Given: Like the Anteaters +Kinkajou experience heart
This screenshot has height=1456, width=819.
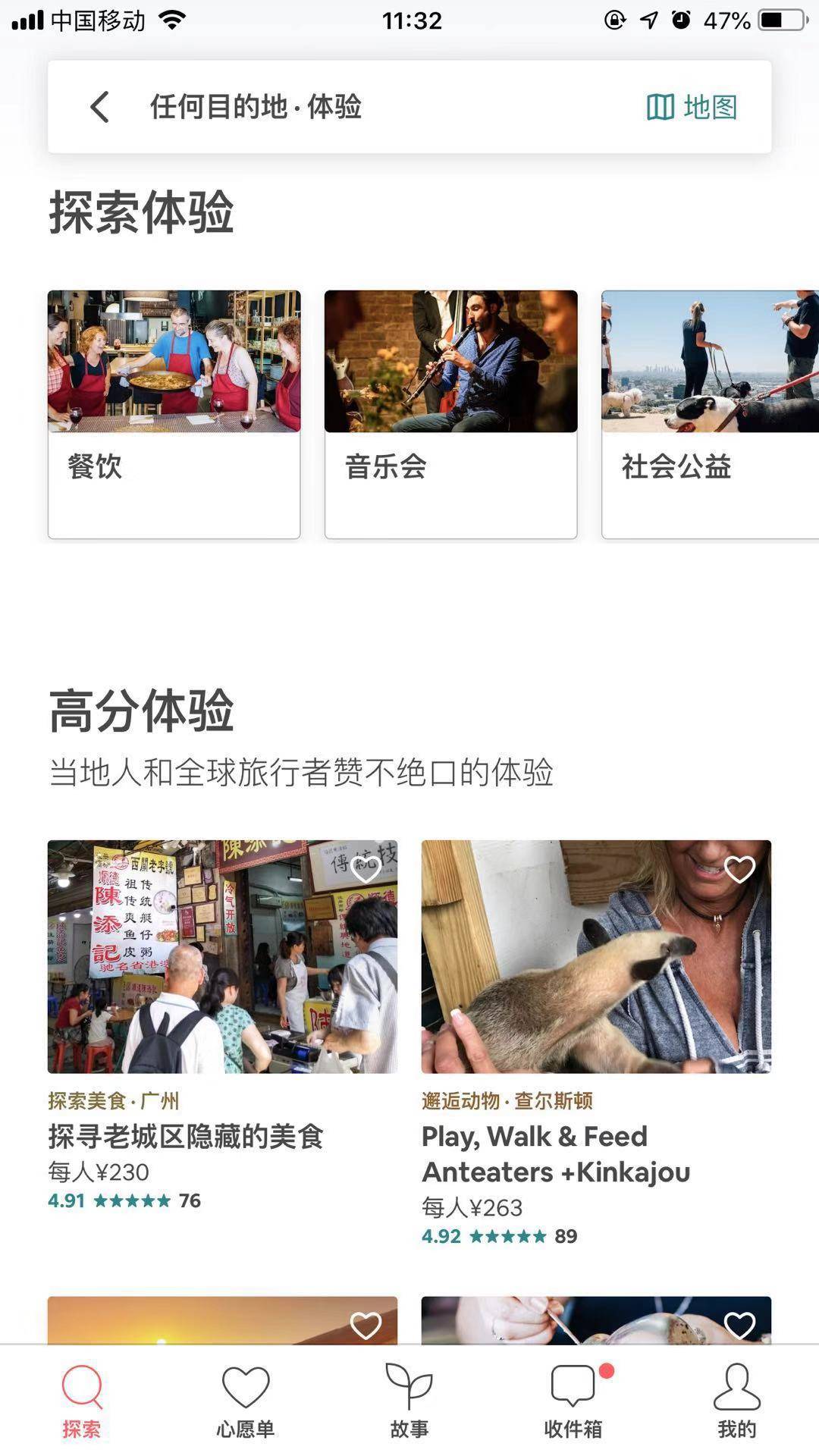Looking at the screenshot, I should coord(739,870).
